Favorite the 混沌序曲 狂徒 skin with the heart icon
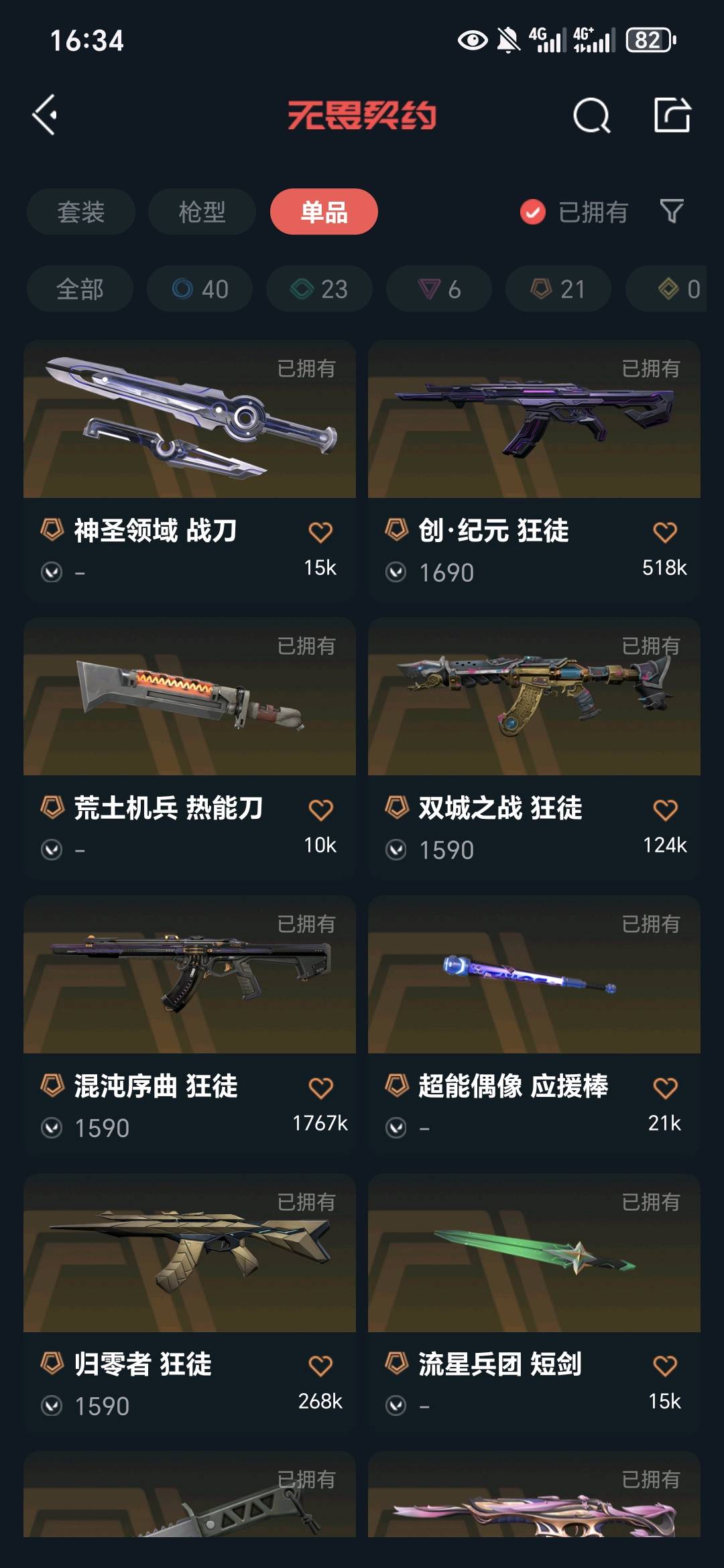The width and height of the screenshot is (724, 1568). point(320,1088)
